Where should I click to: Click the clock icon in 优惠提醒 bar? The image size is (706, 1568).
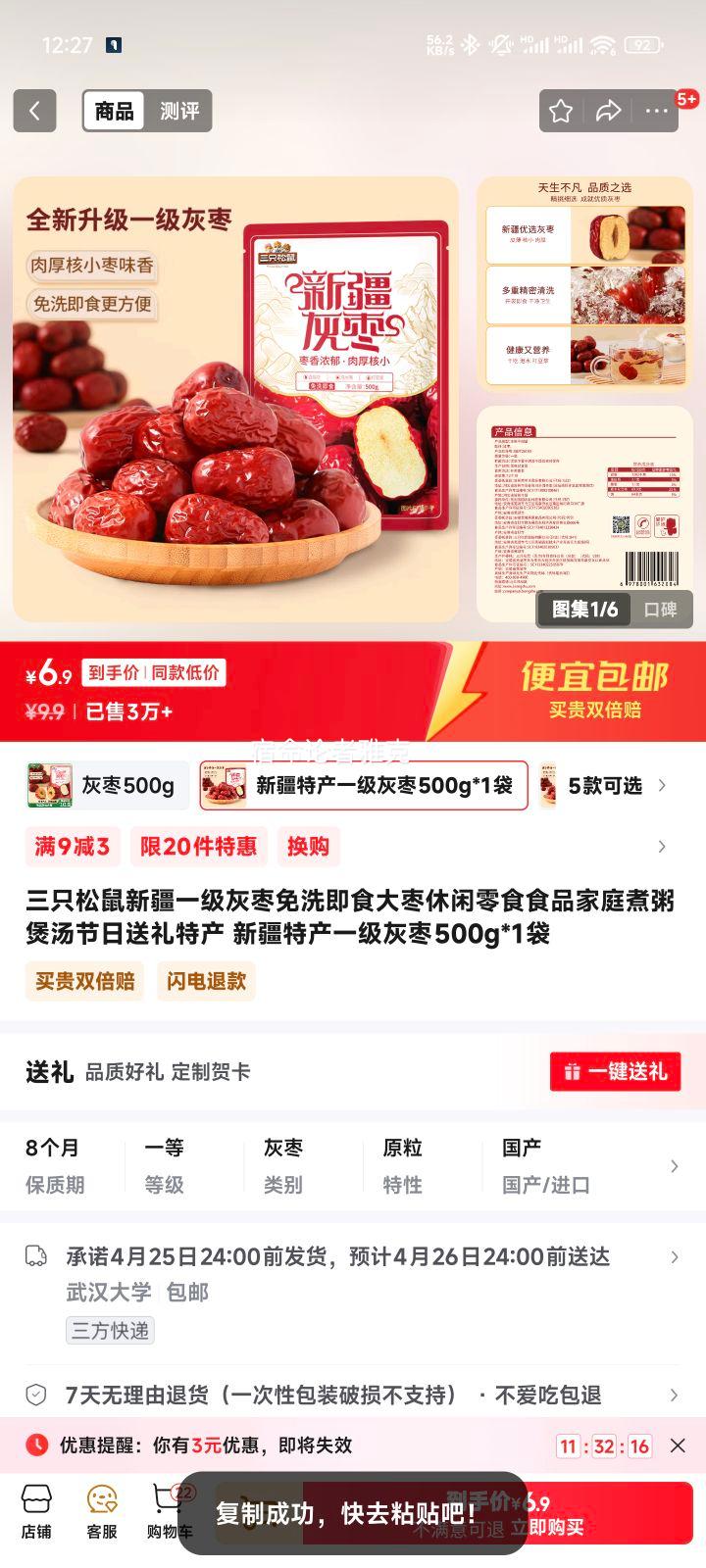point(37,1445)
